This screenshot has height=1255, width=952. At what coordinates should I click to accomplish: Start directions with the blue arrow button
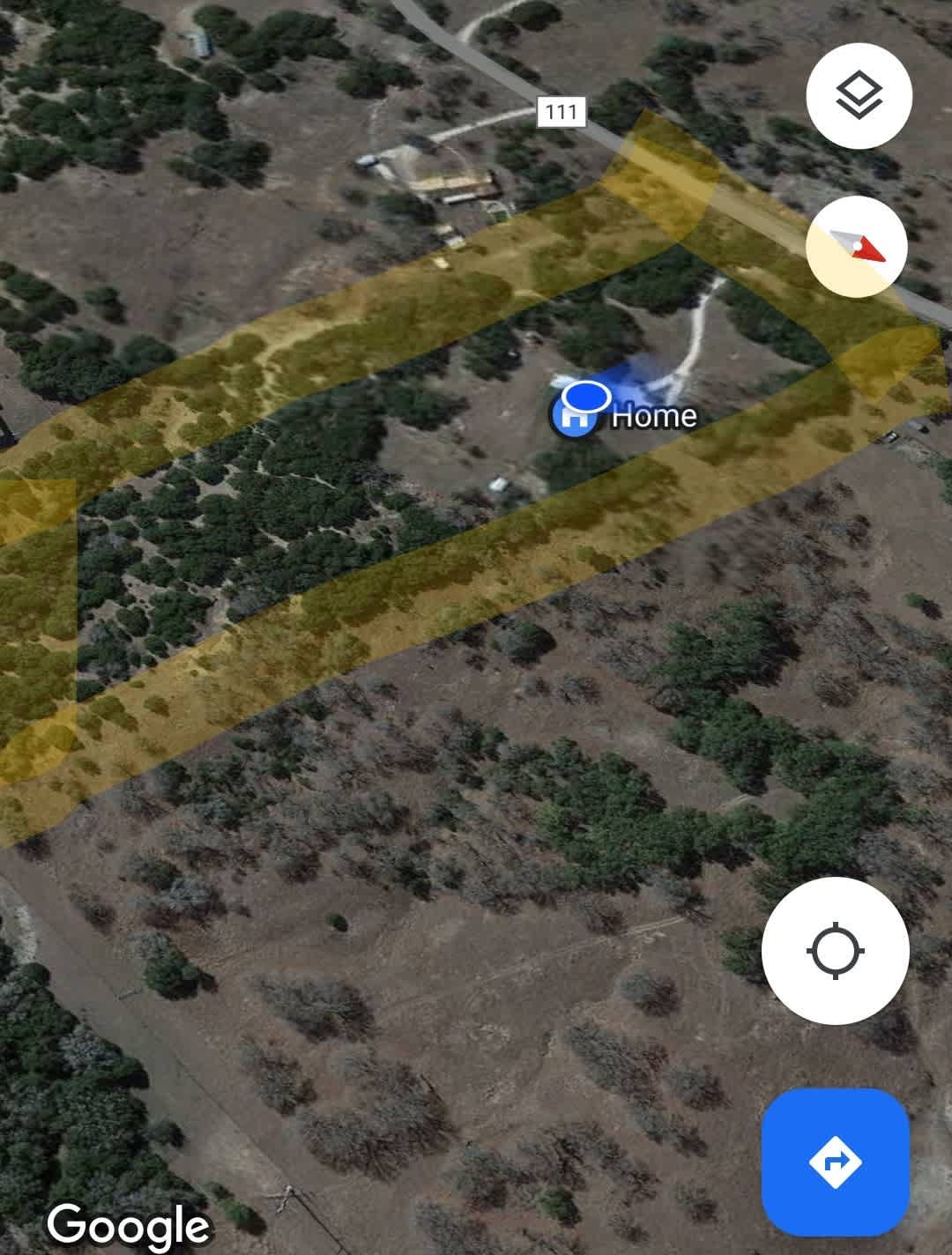(835, 1162)
